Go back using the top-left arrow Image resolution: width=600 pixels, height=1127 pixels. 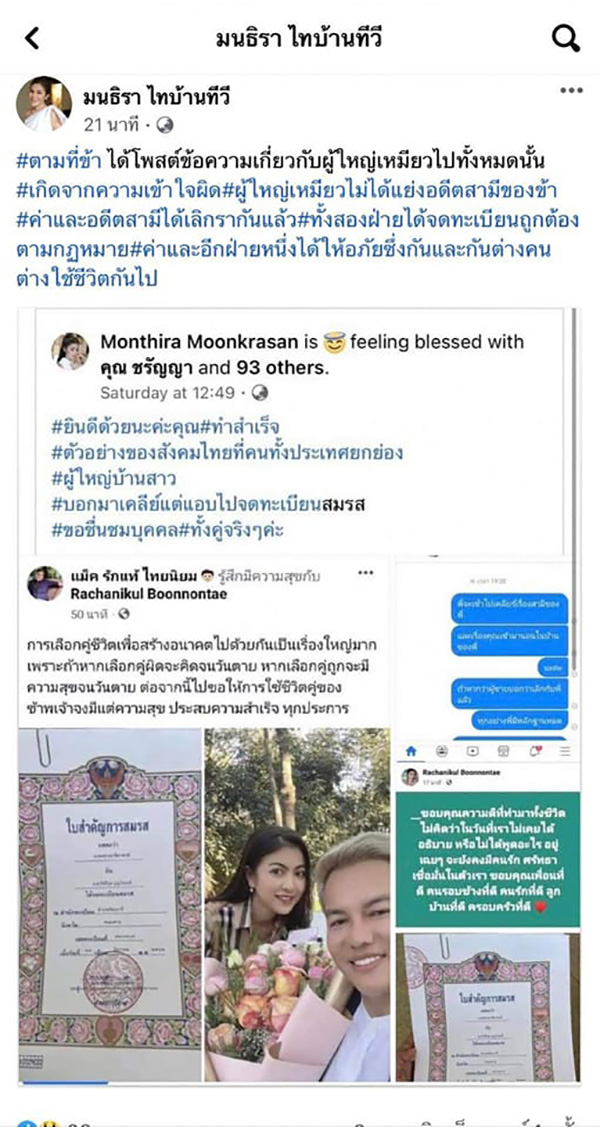(x=32, y=39)
